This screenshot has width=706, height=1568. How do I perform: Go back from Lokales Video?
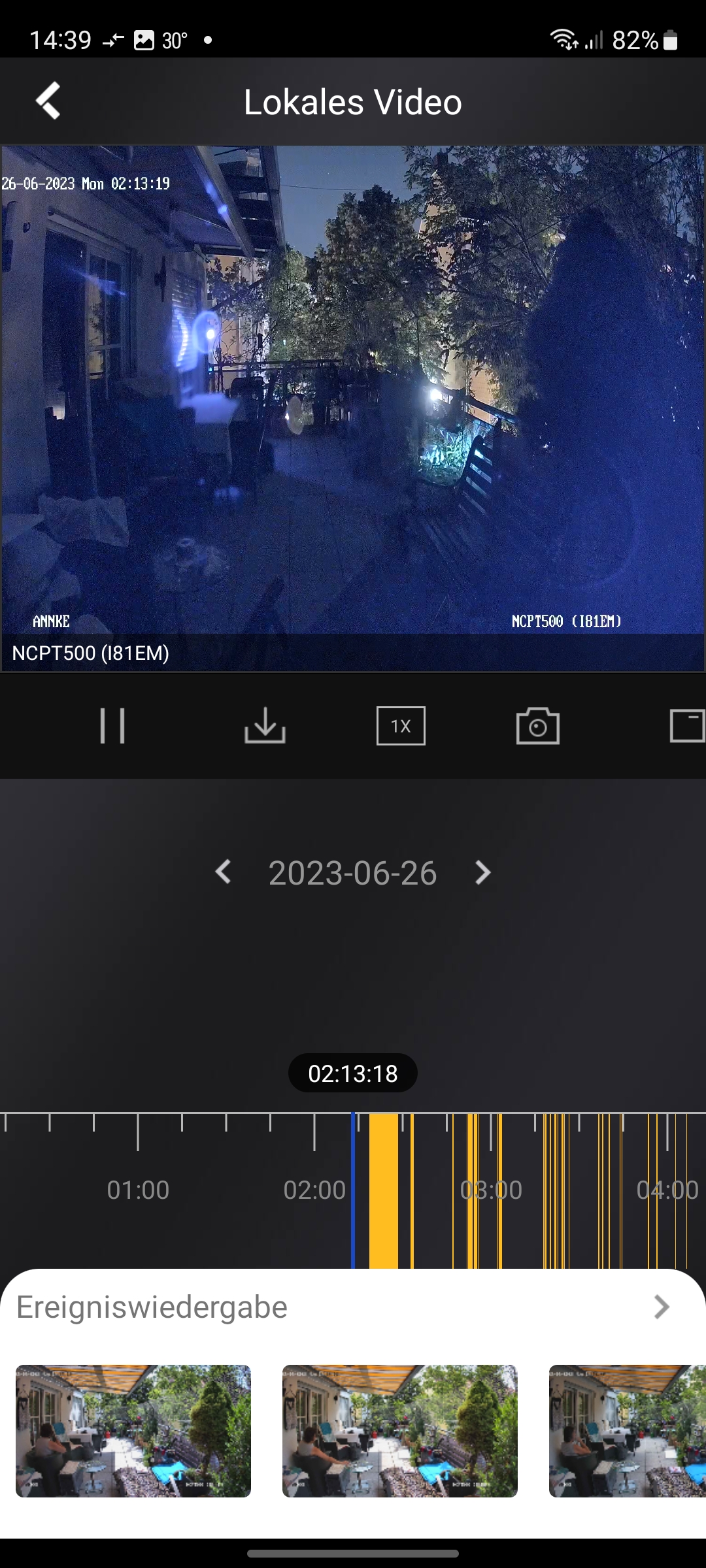coord(48,101)
